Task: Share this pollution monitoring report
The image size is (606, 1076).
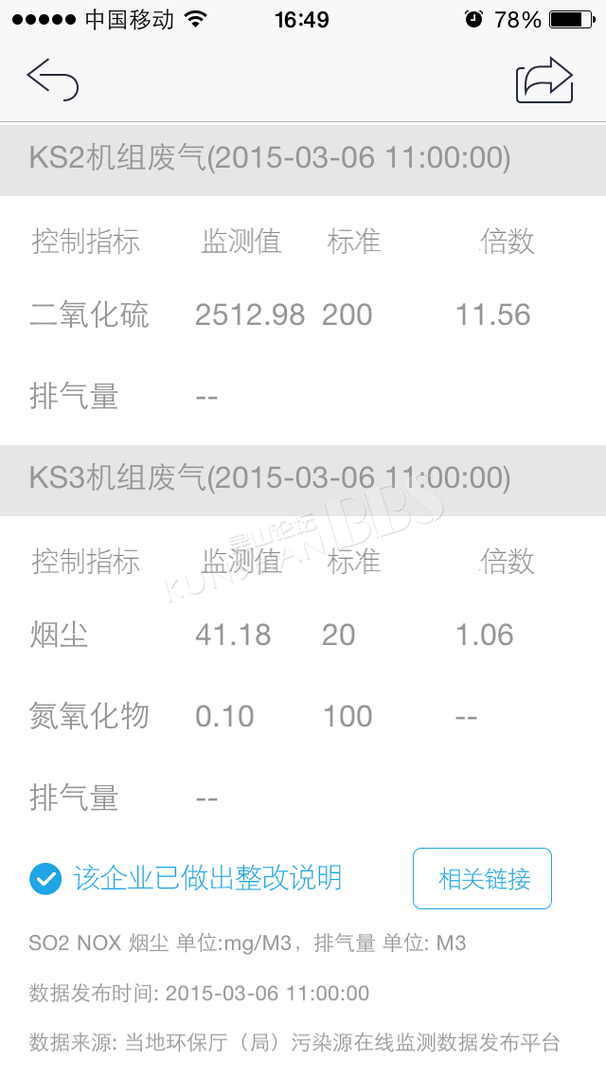Action: click(x=544, y=80)
